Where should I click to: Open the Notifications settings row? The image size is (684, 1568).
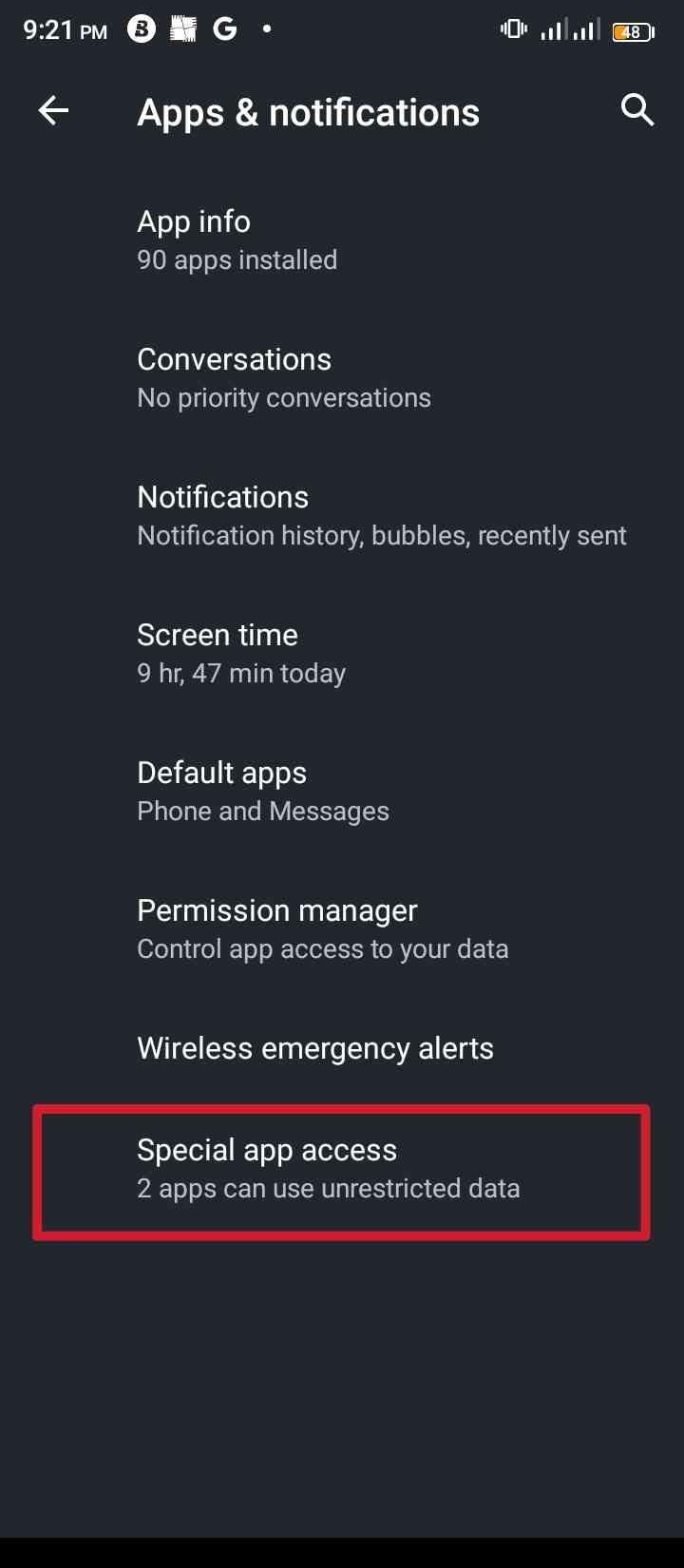point(342,515)
